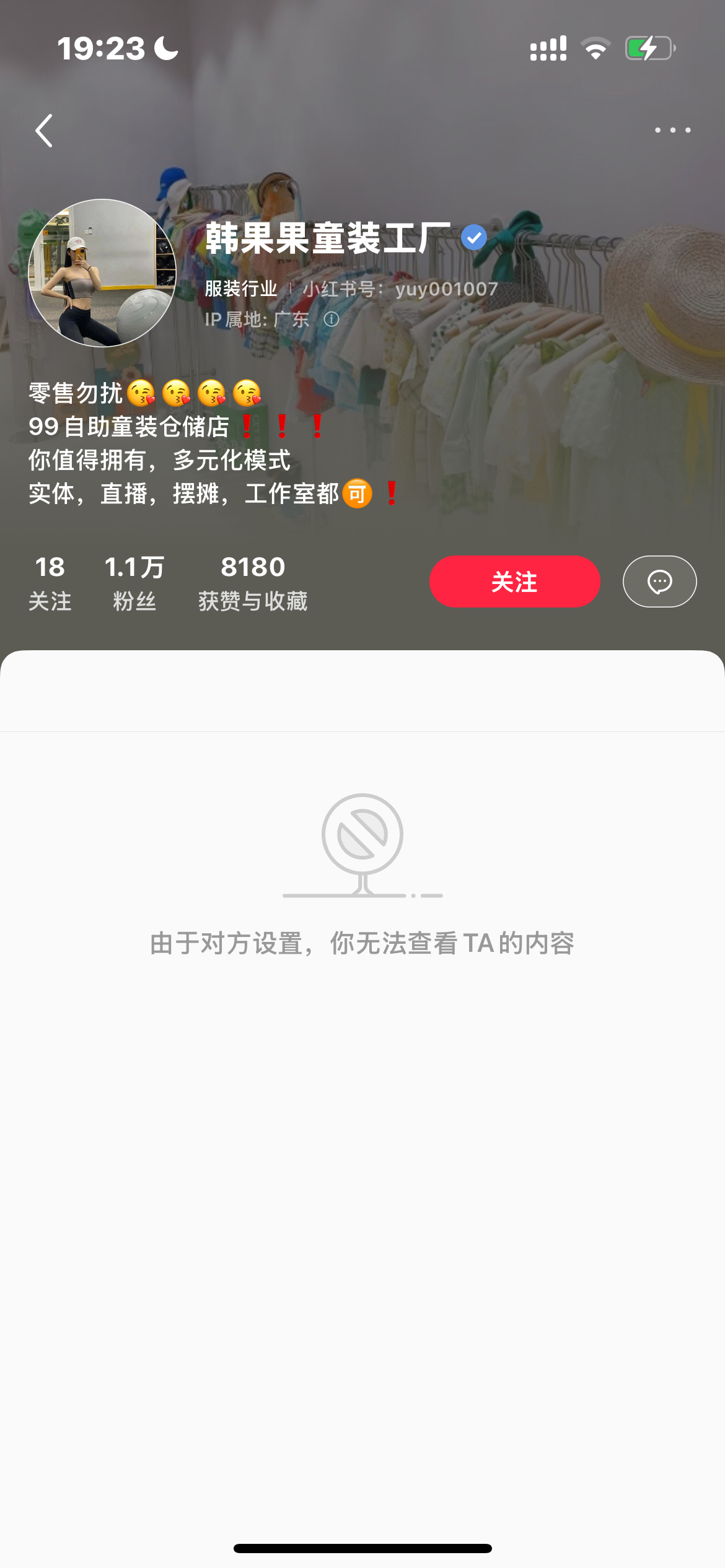This screenshot has height=1568, width=725.
Task: Follow 韩果果童装工厂 with the red 关注 button
Action: pos(514,581)
